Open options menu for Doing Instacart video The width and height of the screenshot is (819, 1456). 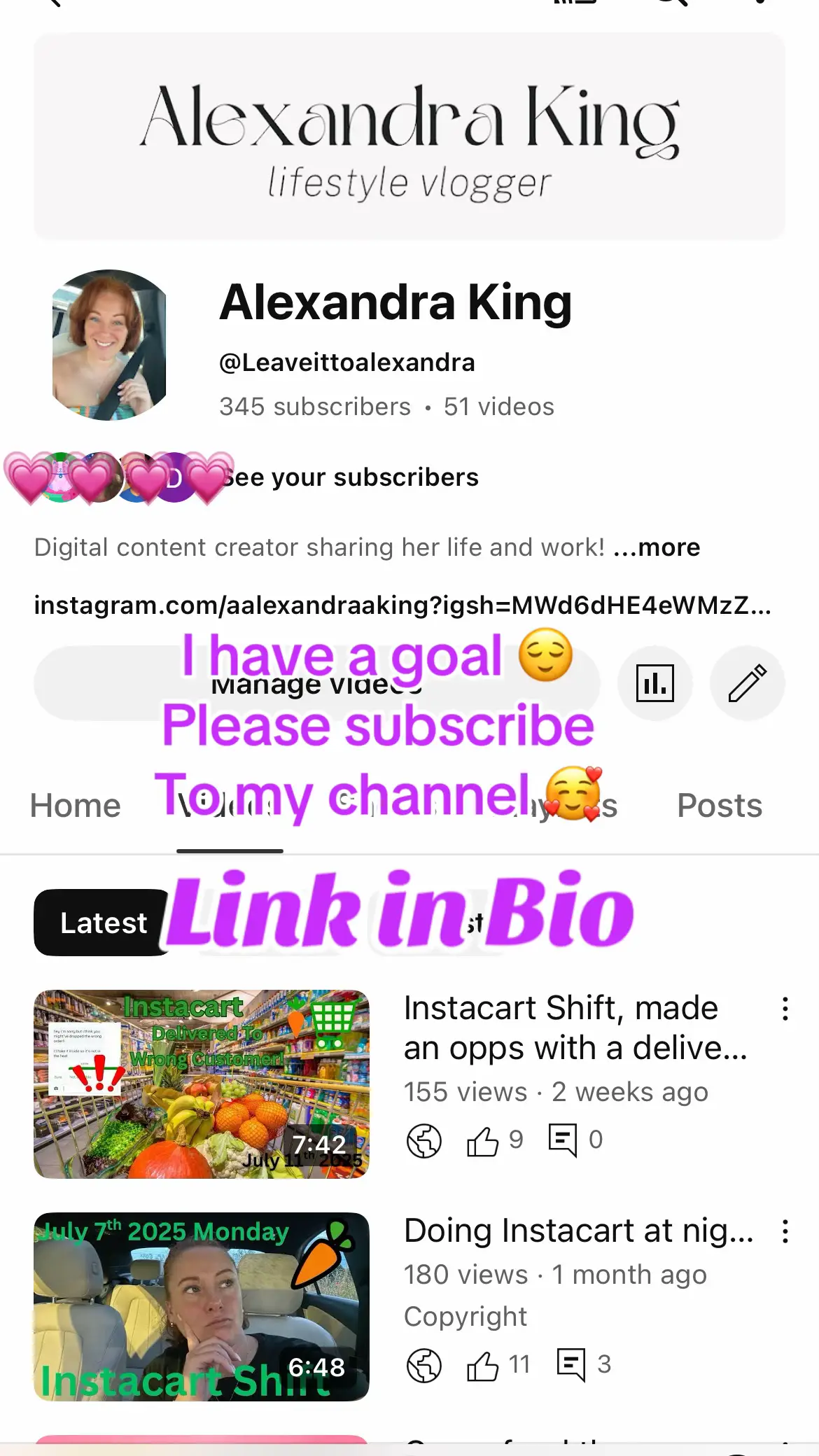785,1231
